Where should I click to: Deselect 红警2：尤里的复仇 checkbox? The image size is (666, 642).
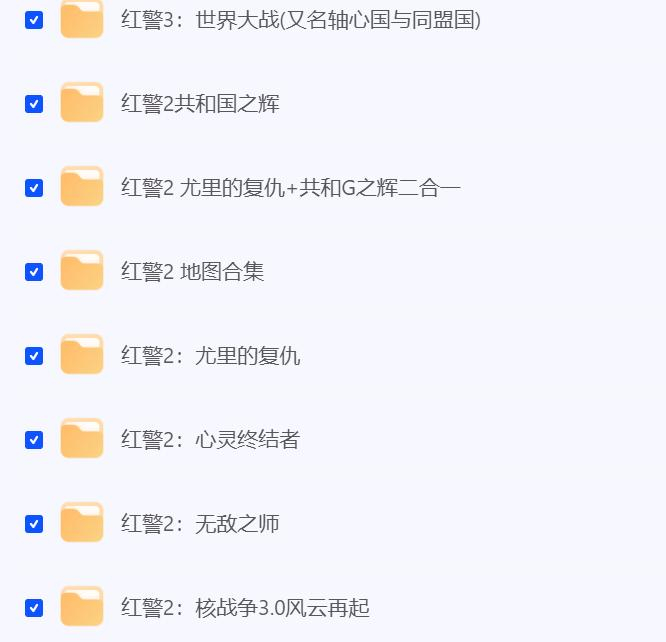[x=34, y=356]
